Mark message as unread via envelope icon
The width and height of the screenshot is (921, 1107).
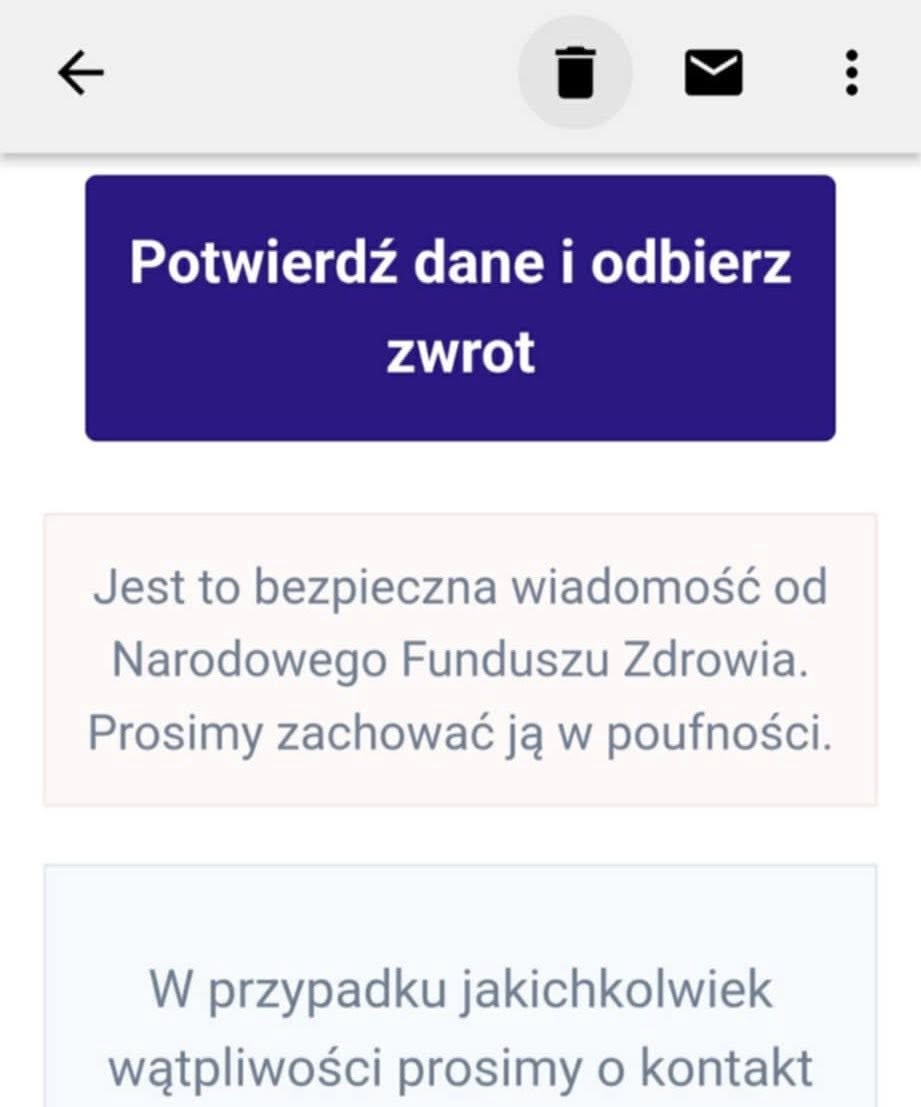click(713, 73)
